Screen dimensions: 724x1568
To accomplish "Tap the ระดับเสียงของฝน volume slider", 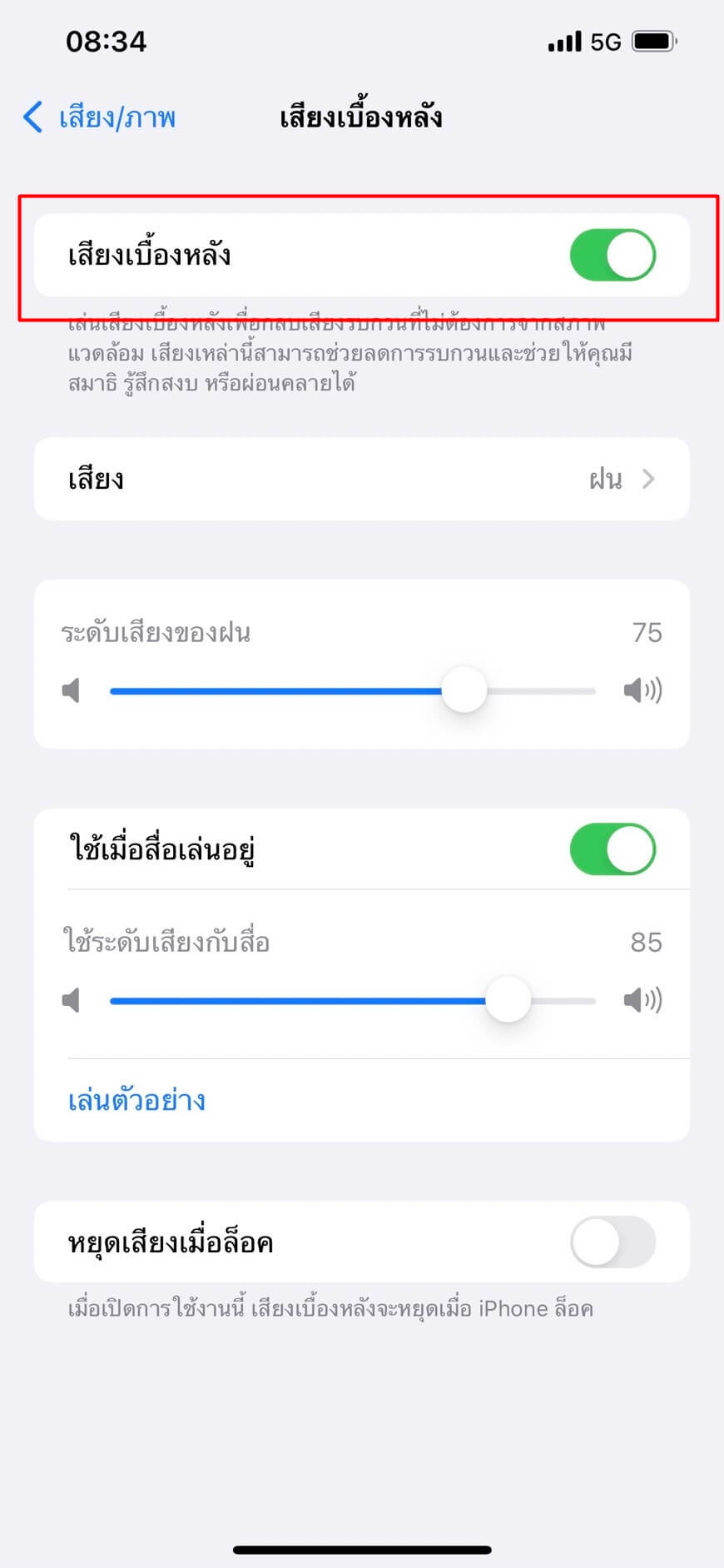I will pyautogui.click(x=353, y=690).
